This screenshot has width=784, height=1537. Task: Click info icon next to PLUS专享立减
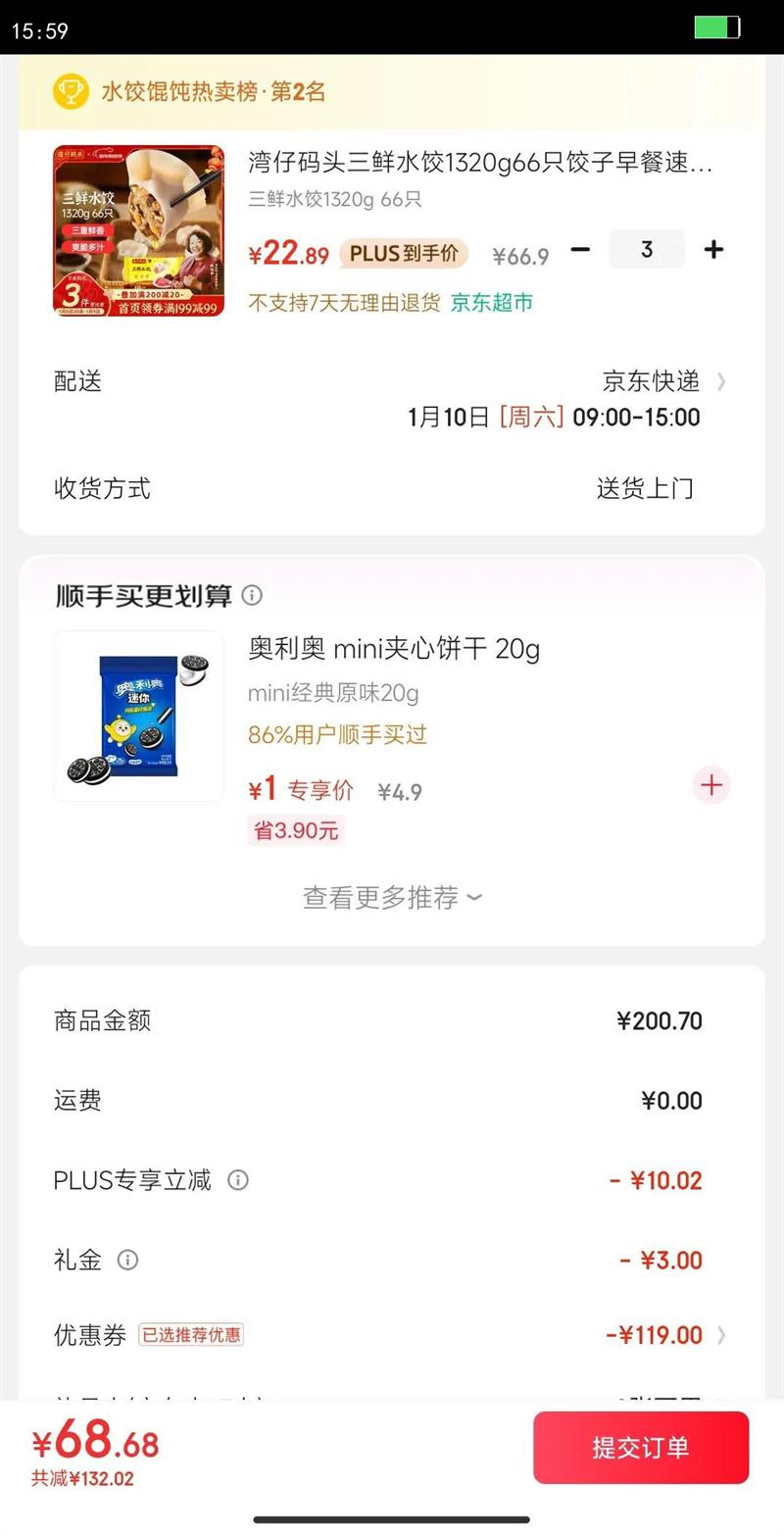[x=237, y=1180]
